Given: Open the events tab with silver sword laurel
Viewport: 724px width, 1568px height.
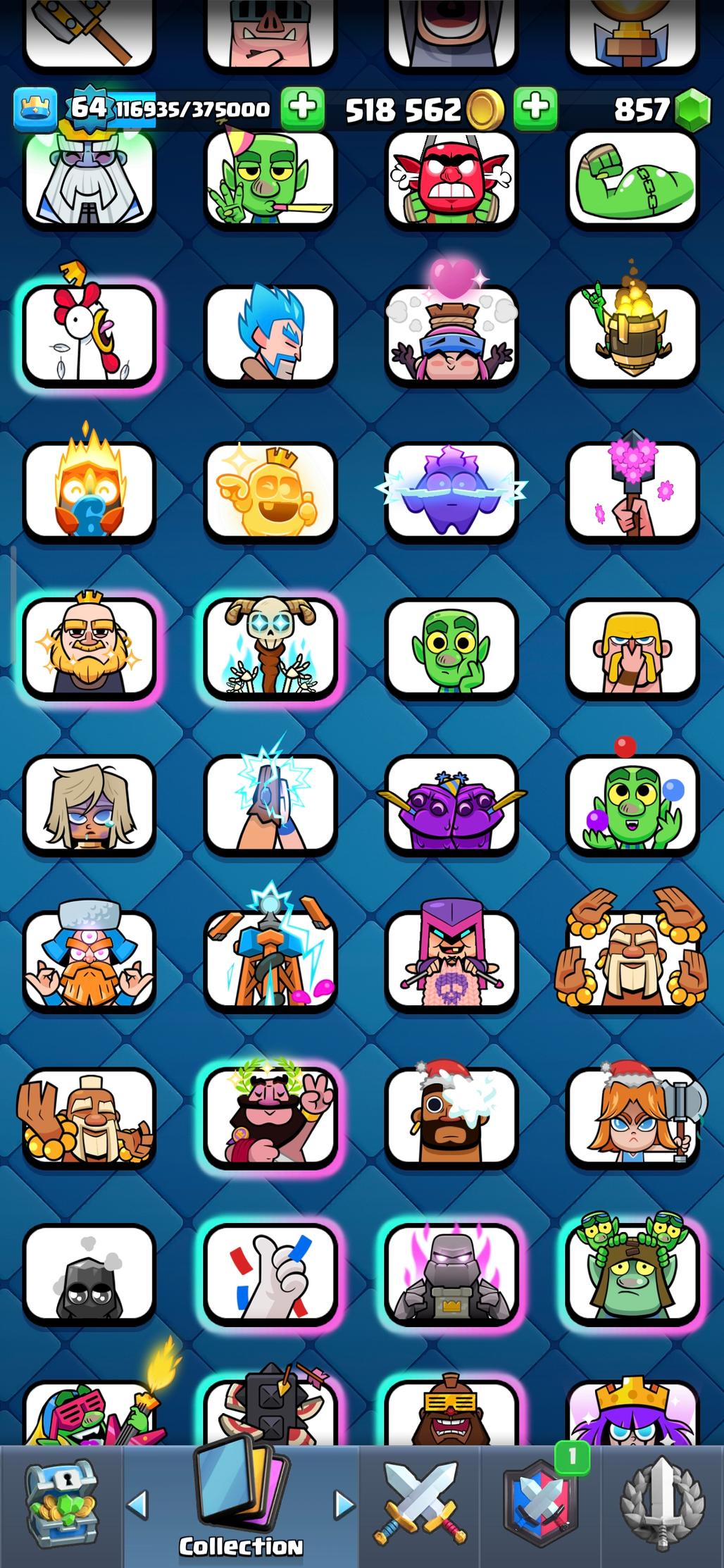Looking at the screenshot, I should coord(662,1505).
